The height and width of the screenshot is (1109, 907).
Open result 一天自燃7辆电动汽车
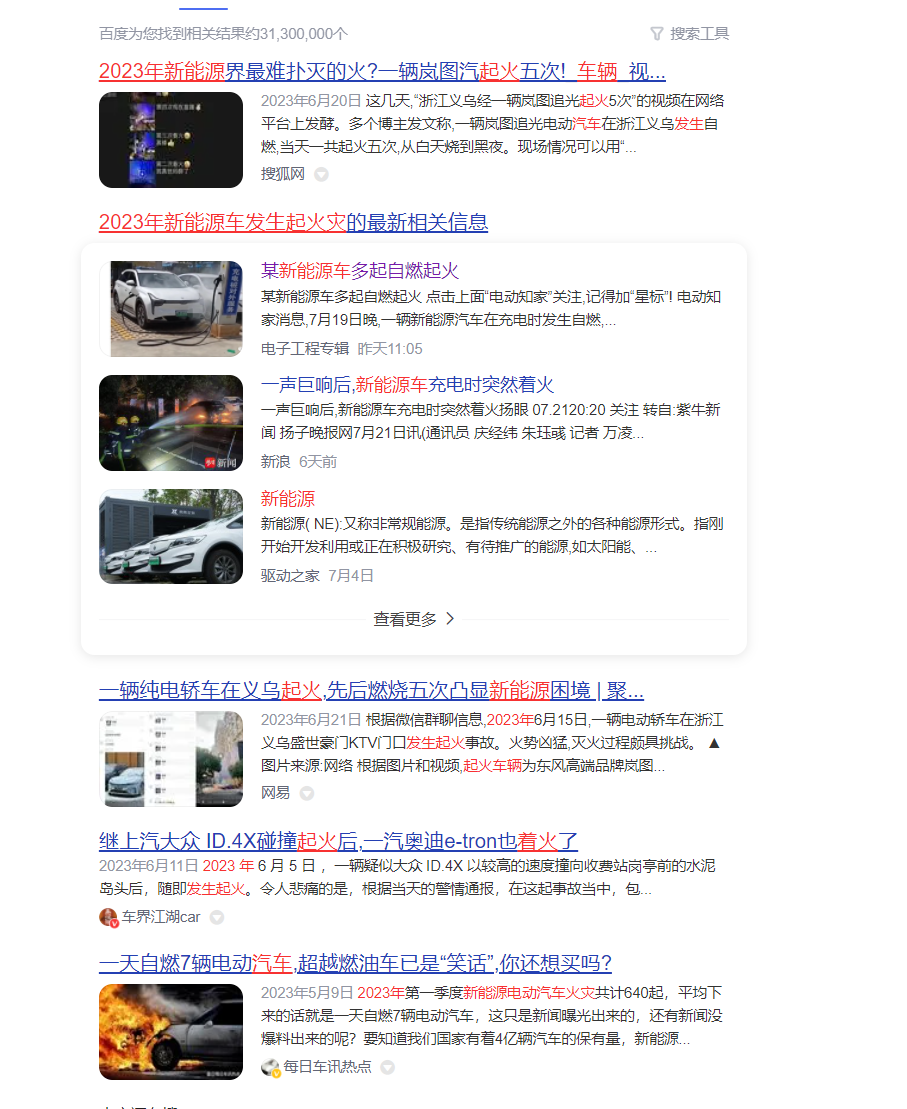(x=355, y=963)
